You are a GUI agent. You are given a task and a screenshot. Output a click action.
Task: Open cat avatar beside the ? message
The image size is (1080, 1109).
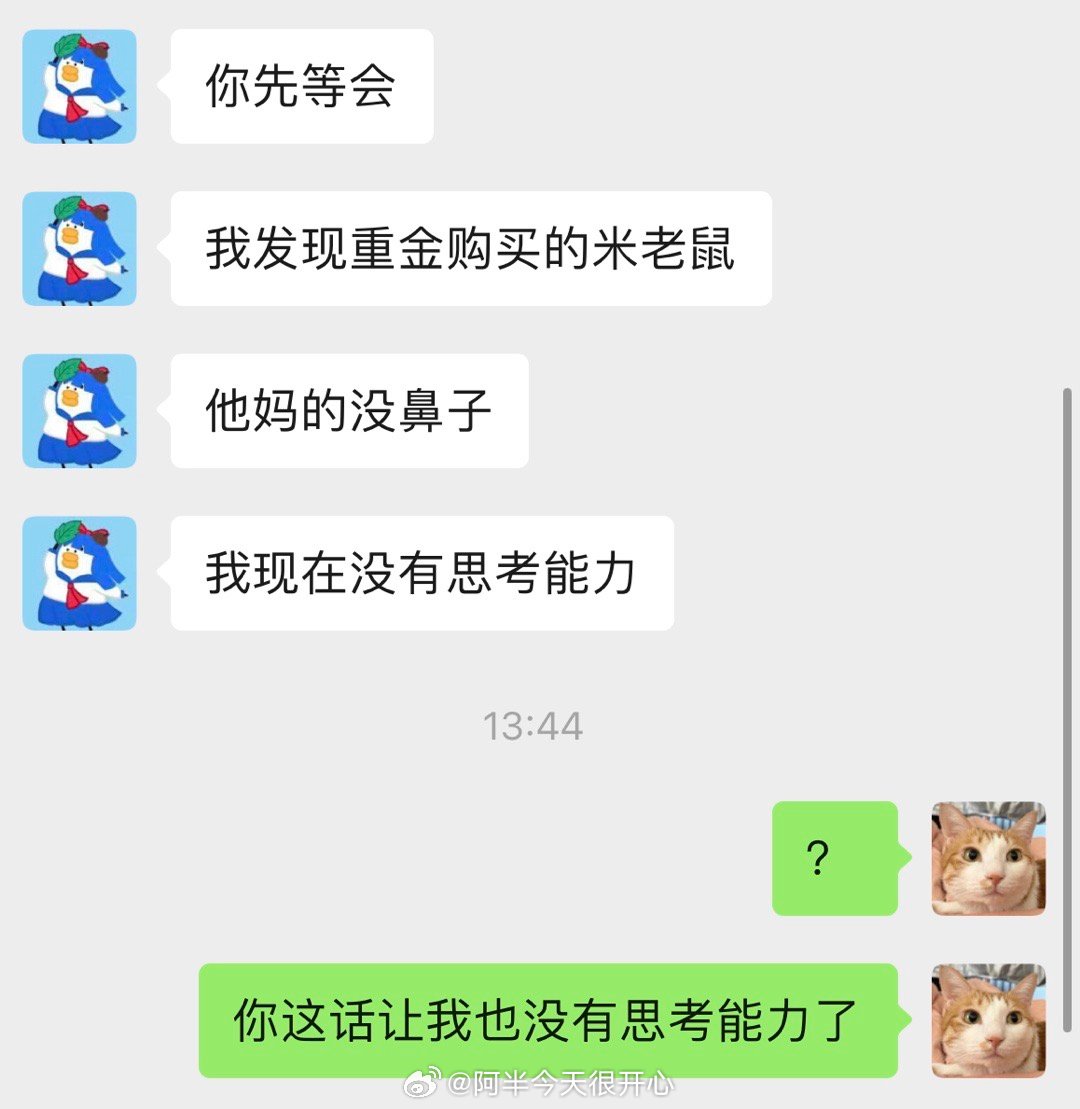click(x=988, y=858)
